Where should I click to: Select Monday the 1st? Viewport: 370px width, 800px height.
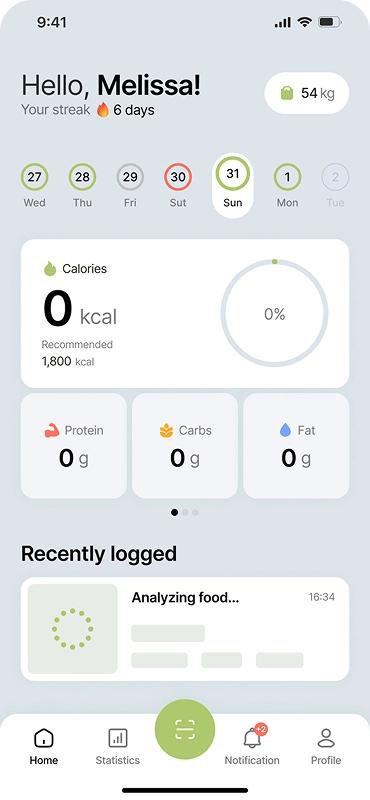coord(287,186)
